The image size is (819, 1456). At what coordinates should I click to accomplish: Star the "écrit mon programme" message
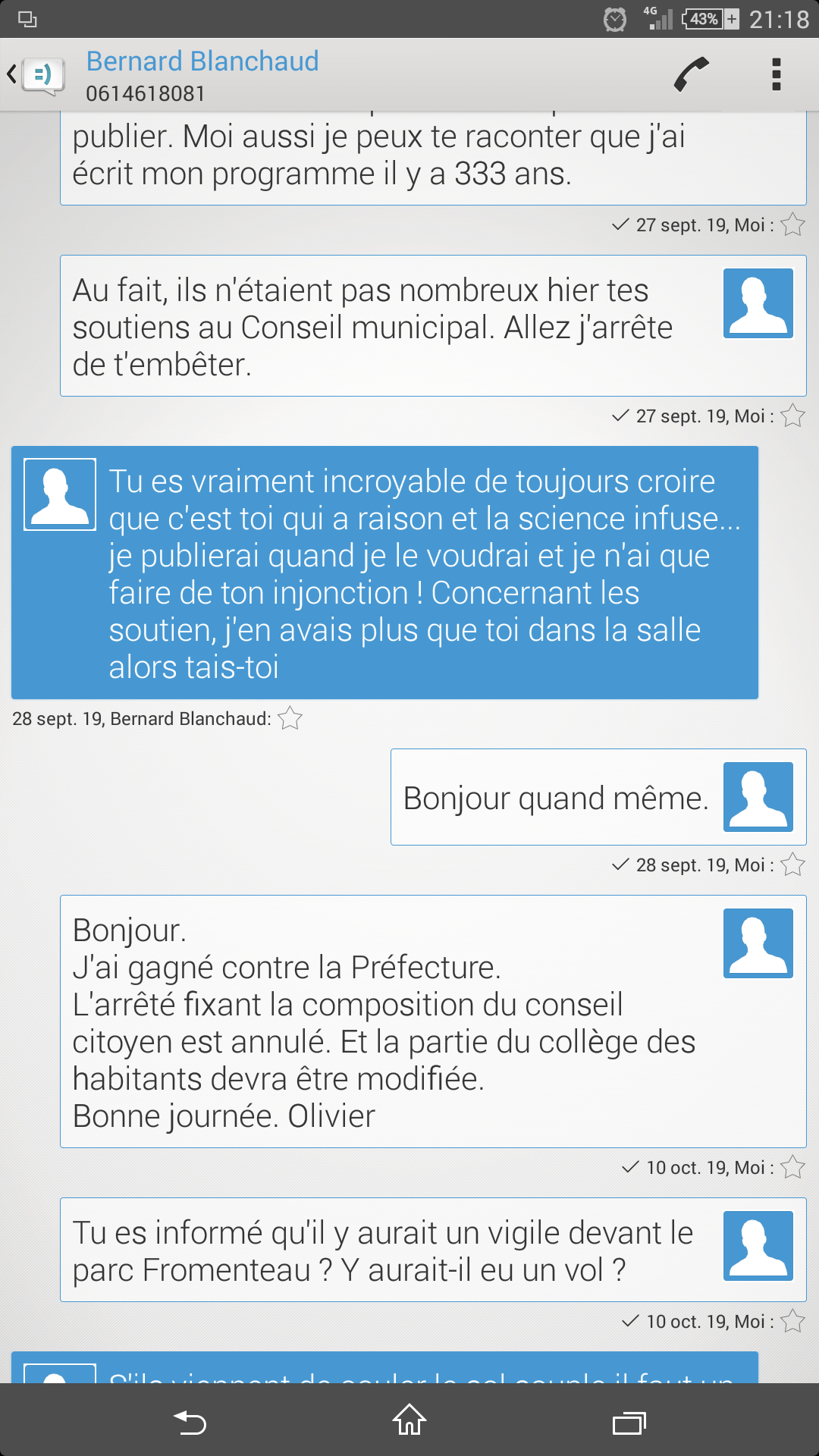tap(792, 224)
